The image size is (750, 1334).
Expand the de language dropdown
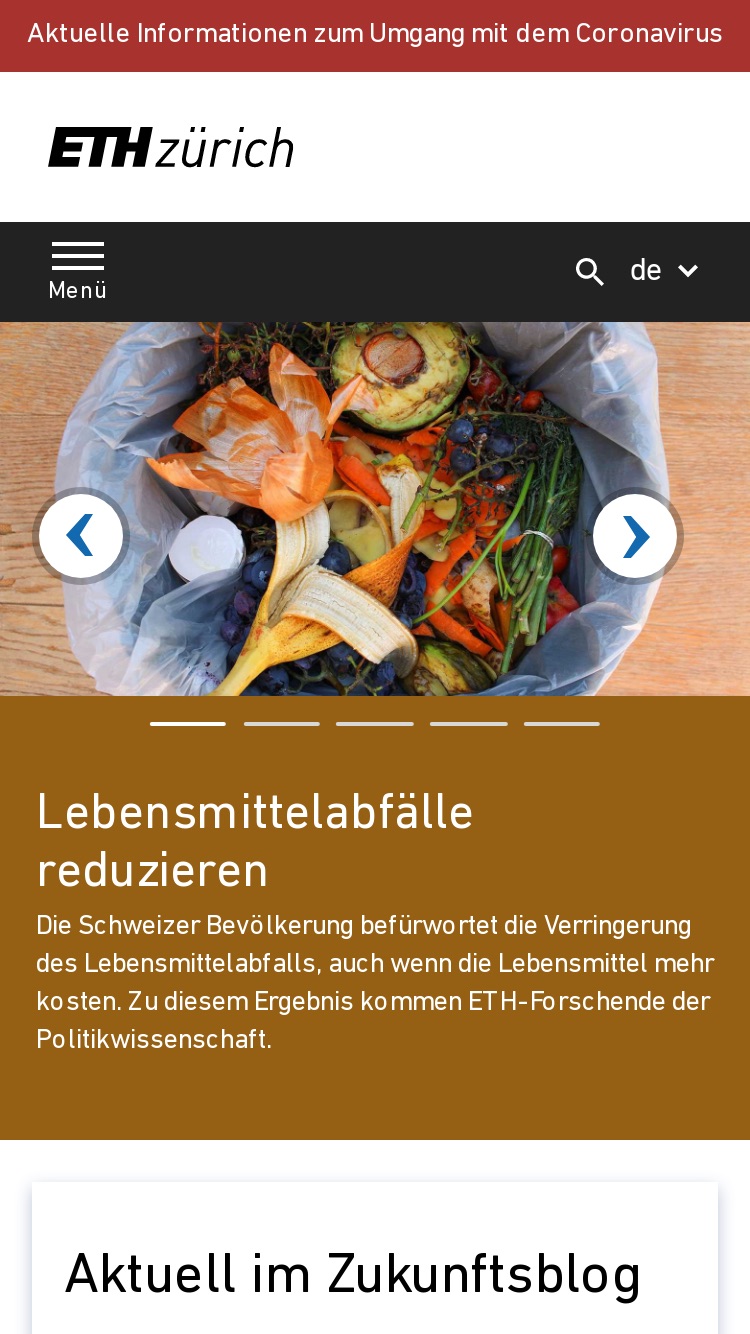point(664,271)
